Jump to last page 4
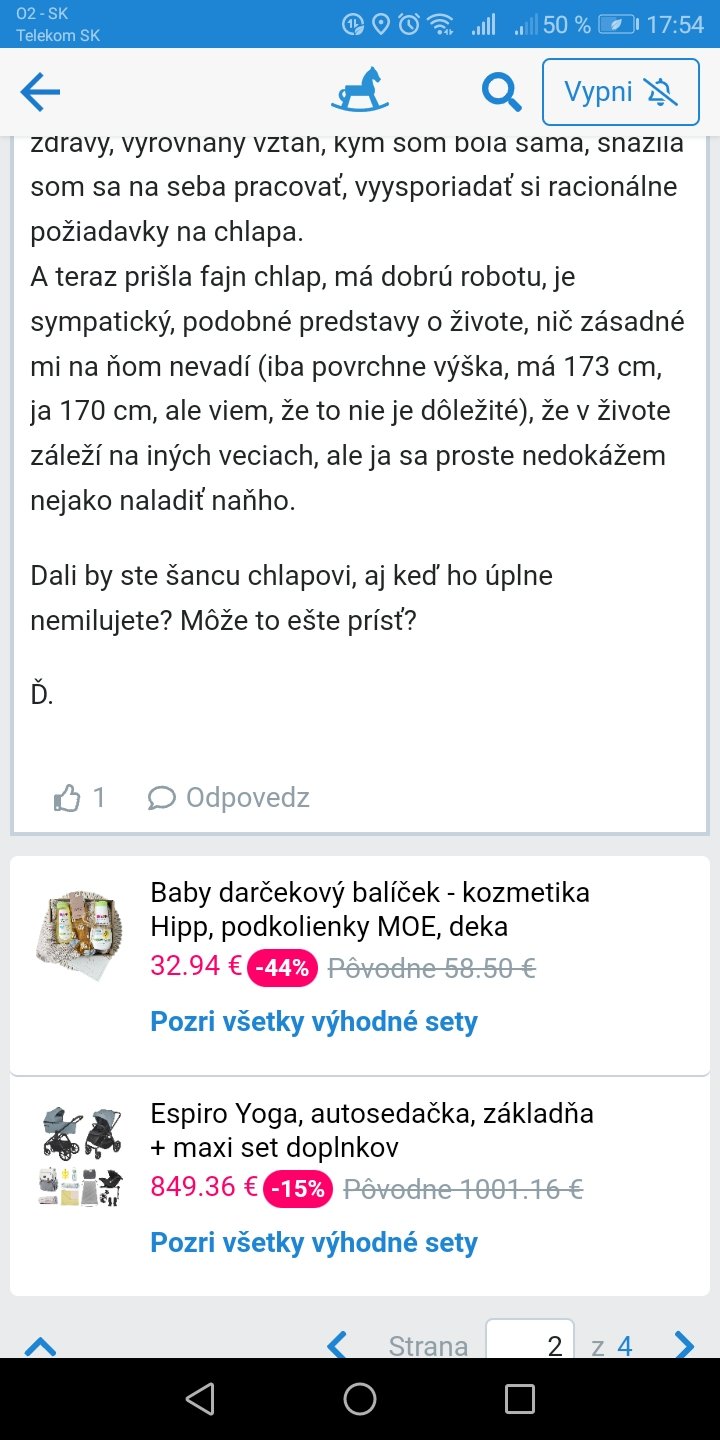The width and height of the screenshot is (720, 1440). point(624,1346)
